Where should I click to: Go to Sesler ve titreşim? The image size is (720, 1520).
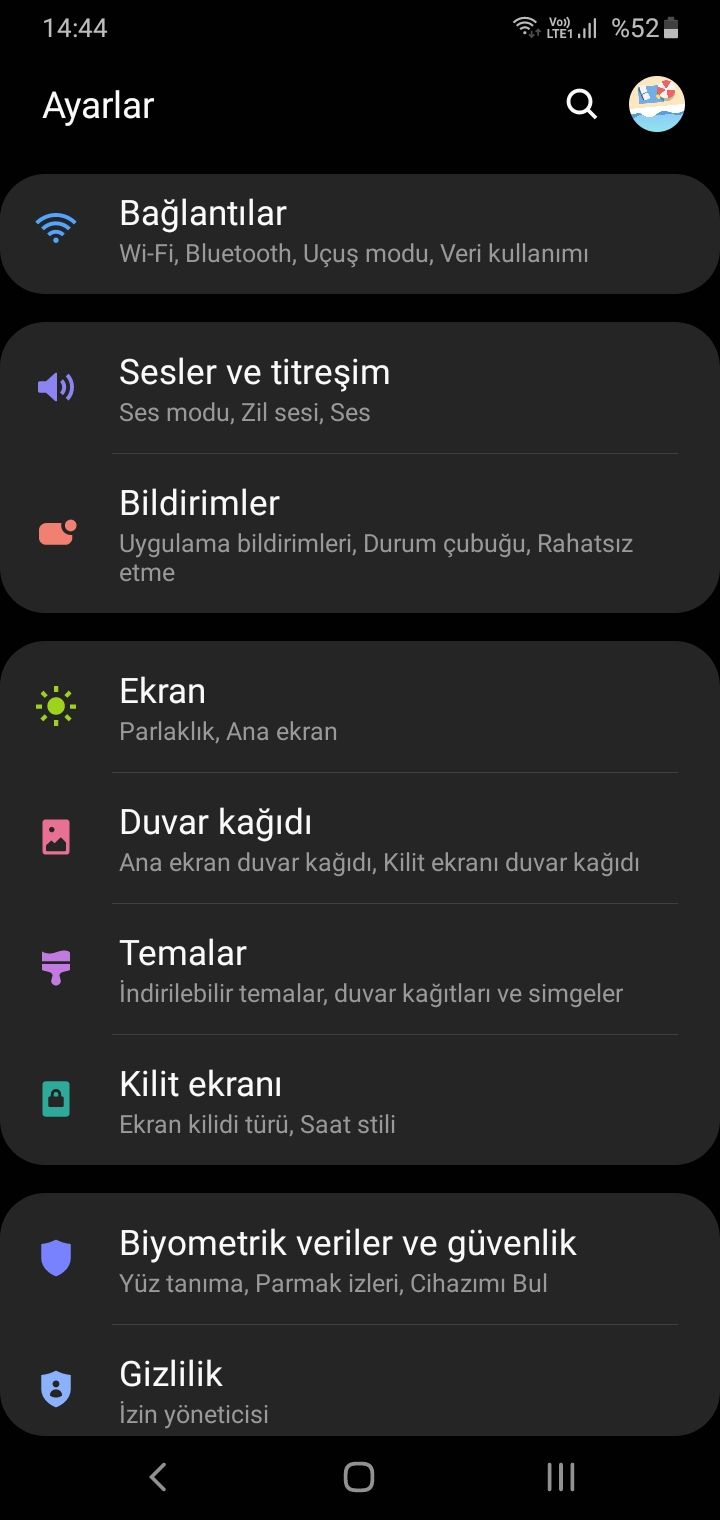pyautogui.click(x=360, y=389)
